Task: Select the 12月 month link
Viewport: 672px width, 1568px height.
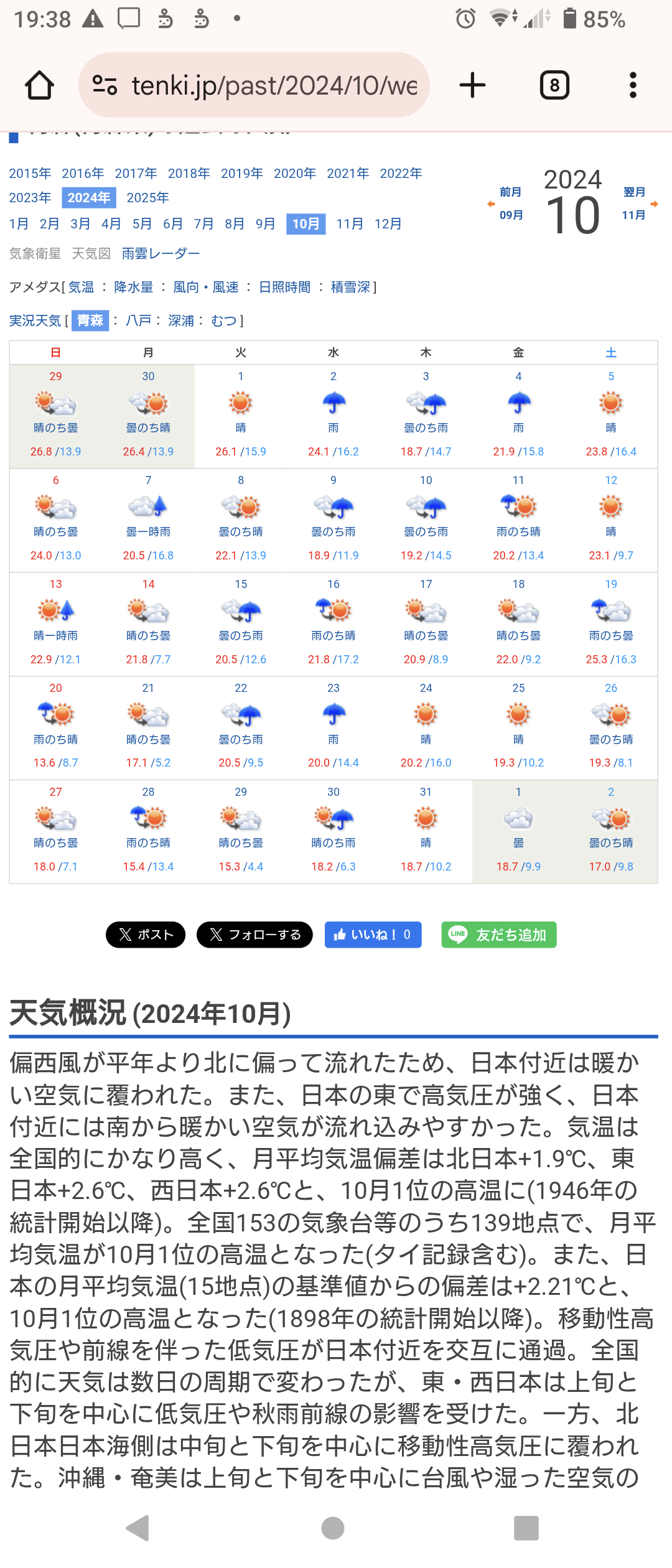Action: [x=388, y=224]
